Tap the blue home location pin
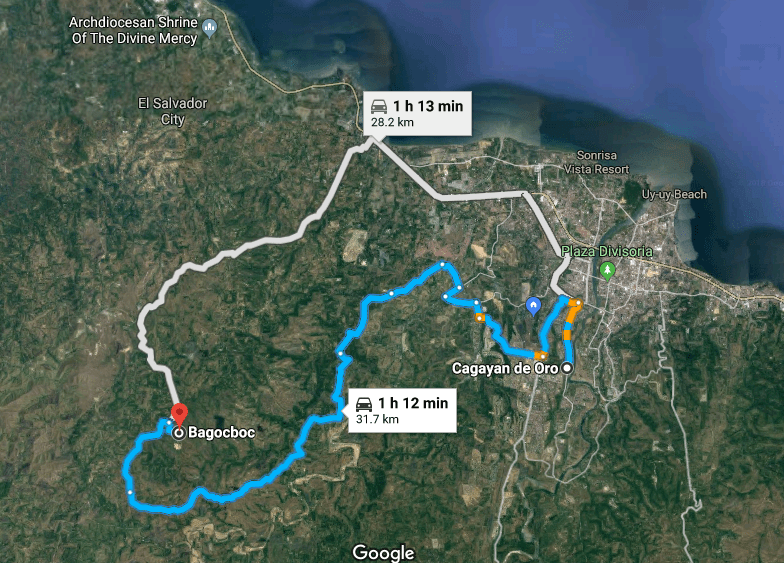This screenshot has height=563, width=784. (534, 306)
